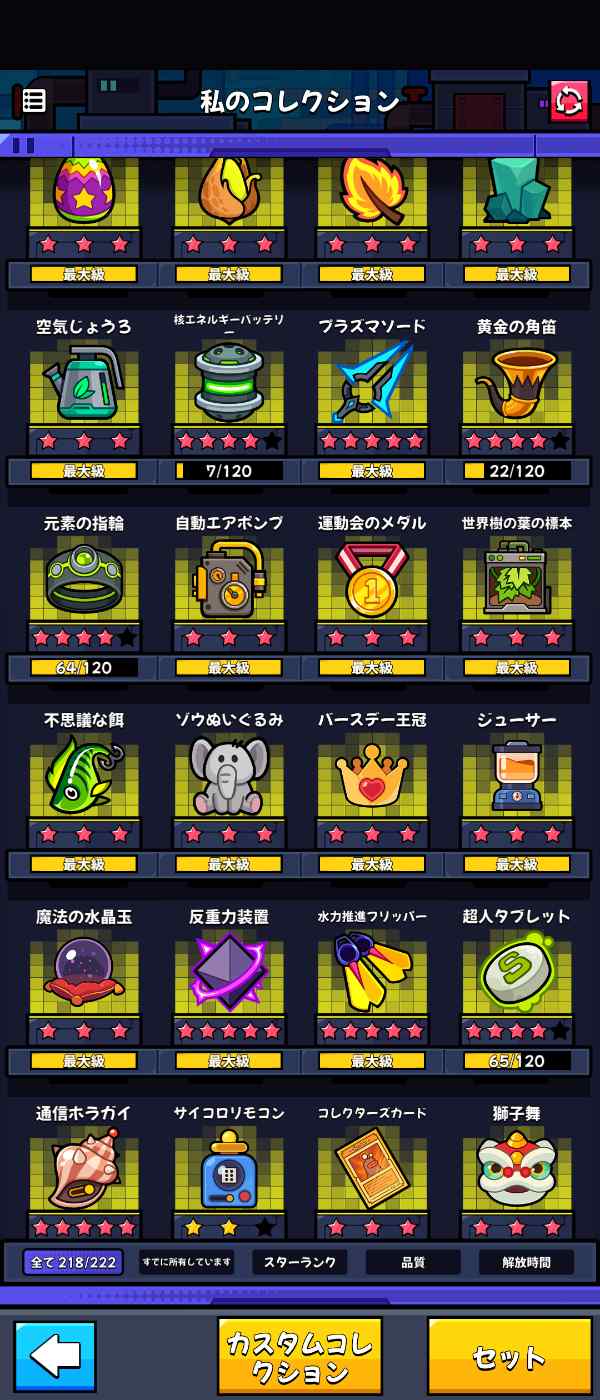Go back with the arrow button
The width and height of the screenshot is (600, 1400).
[x=55, y=1356]
